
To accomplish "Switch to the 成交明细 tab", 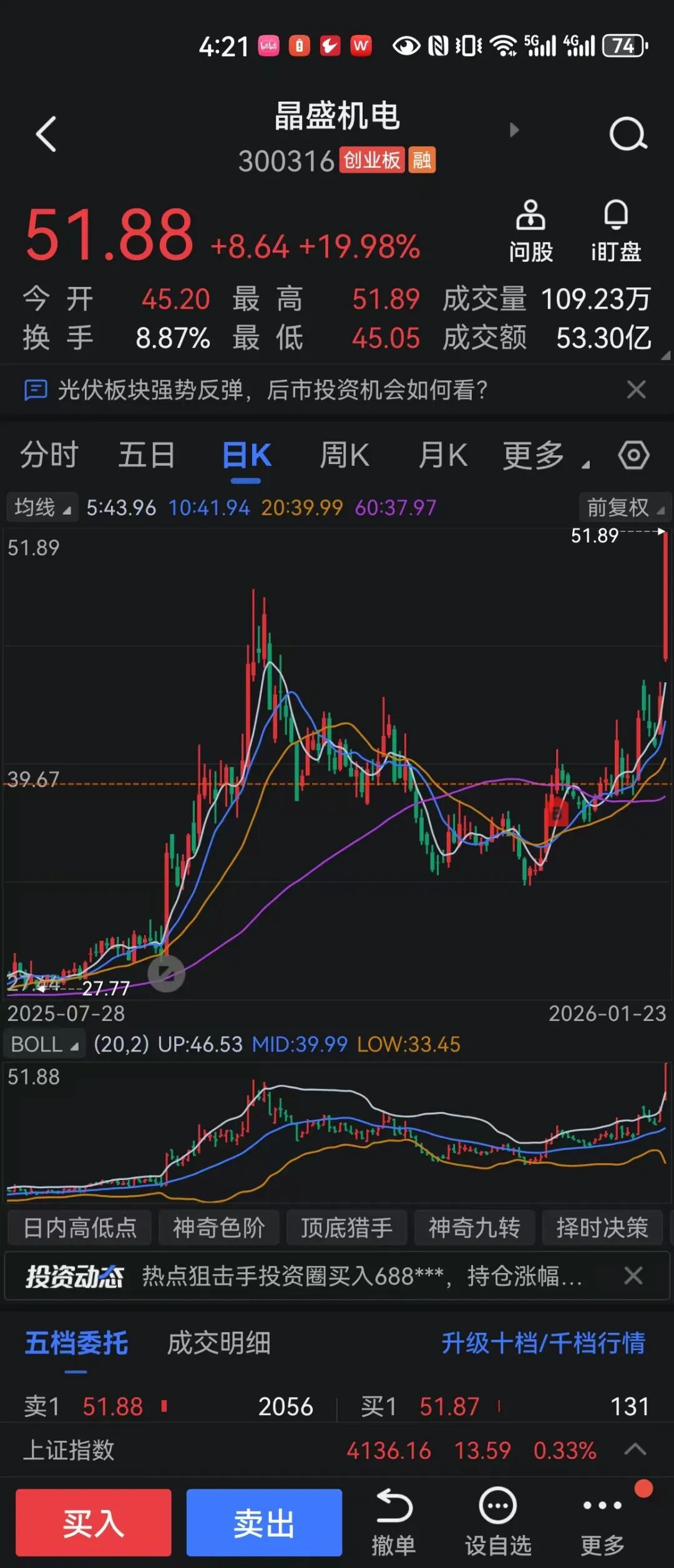I will tap(218, 1342).
